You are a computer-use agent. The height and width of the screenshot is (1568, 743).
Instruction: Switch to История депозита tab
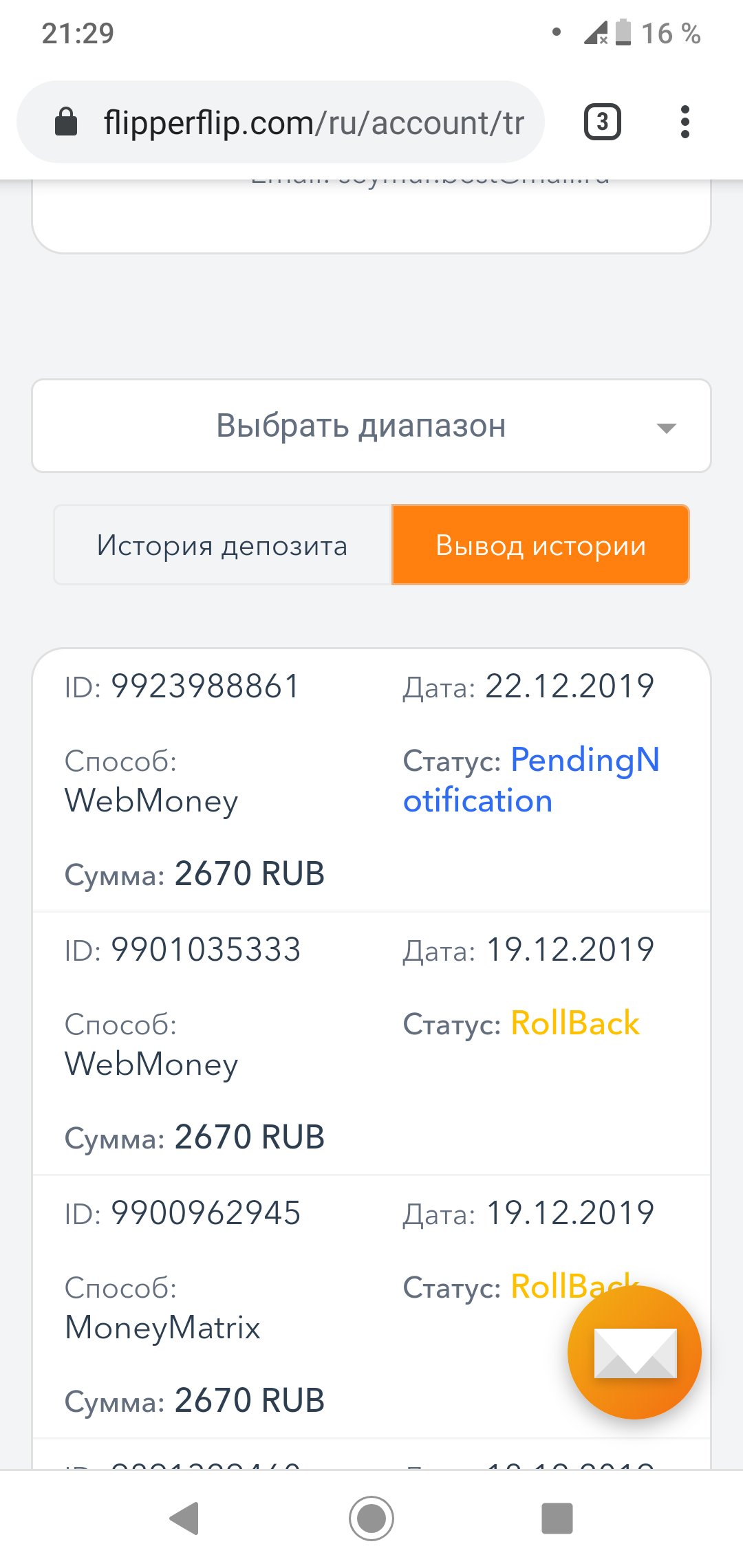[x=222, y=545]
